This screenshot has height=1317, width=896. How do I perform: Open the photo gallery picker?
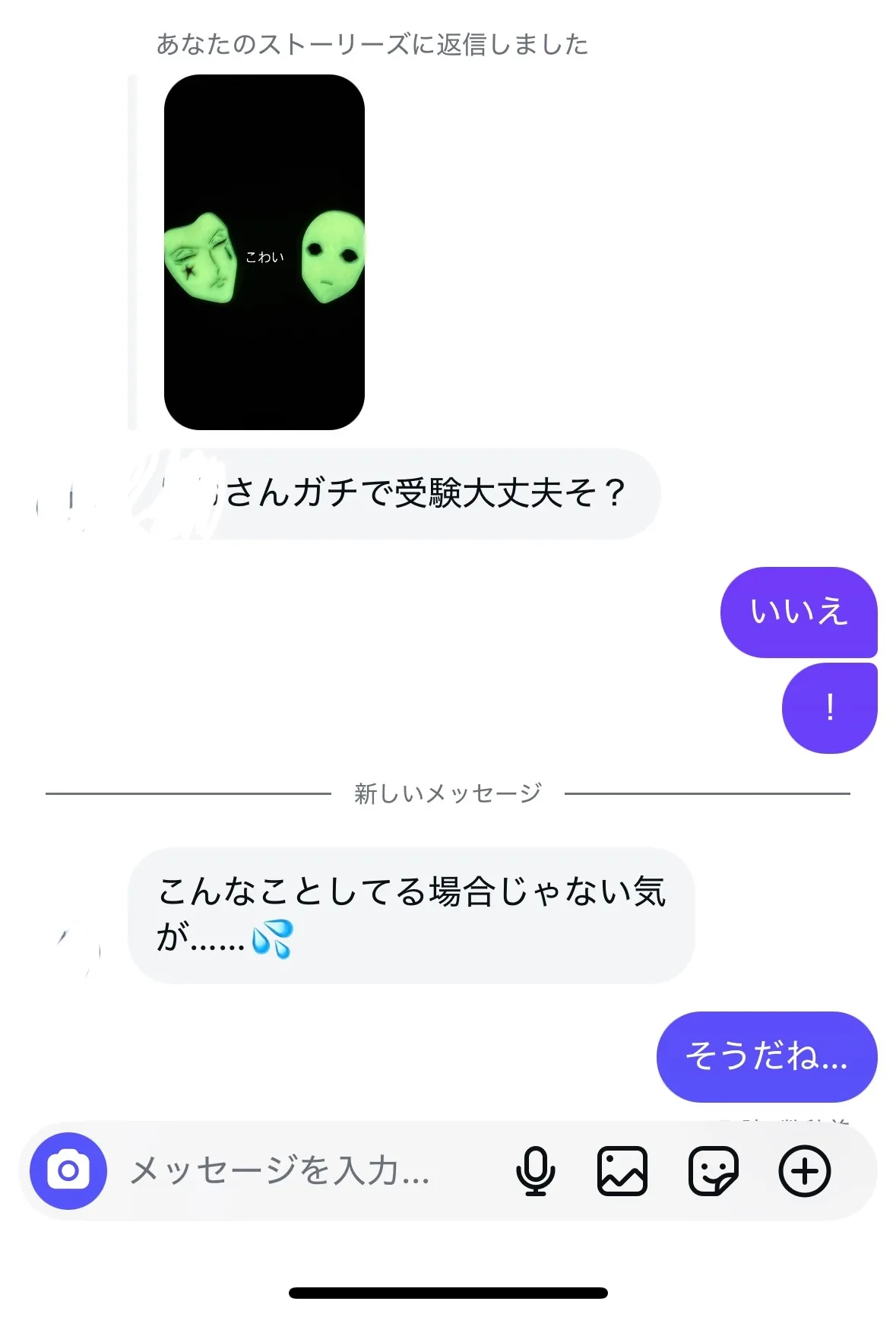tap(622, 1171)
